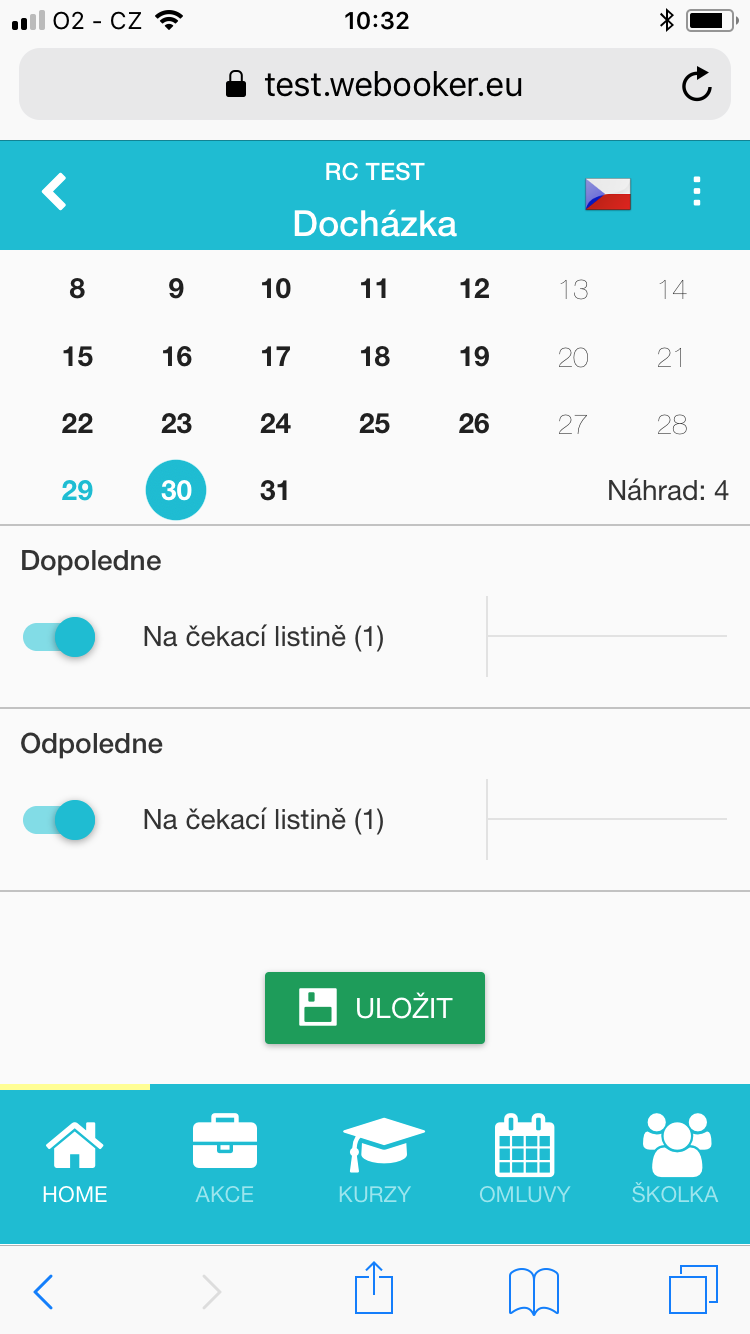Choose day 24 in the calendar
750x1334 pixels.
coord(275,424)
